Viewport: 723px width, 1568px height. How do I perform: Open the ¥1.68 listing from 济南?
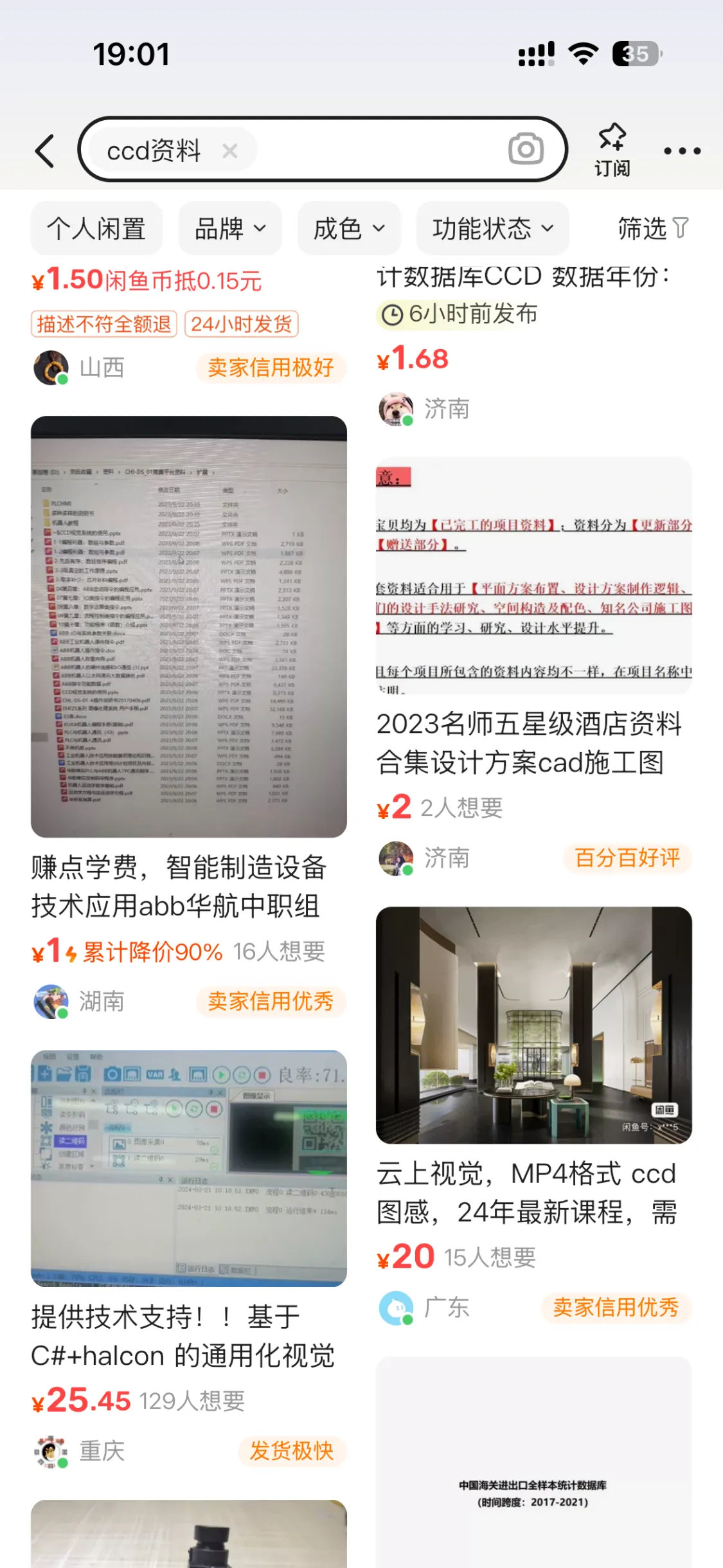[533, 334]
